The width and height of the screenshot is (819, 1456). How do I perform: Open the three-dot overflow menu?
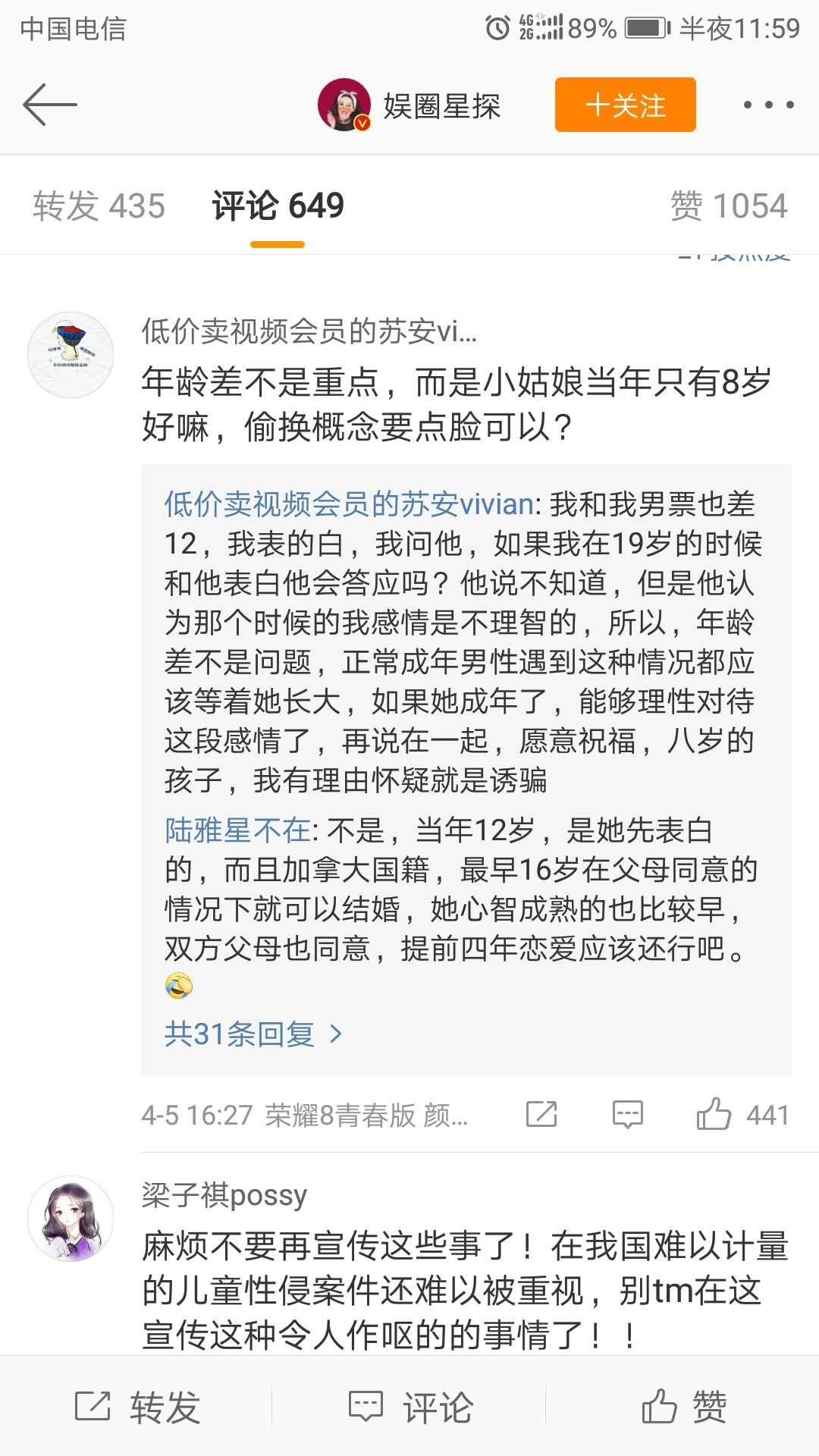coord(768,105)
